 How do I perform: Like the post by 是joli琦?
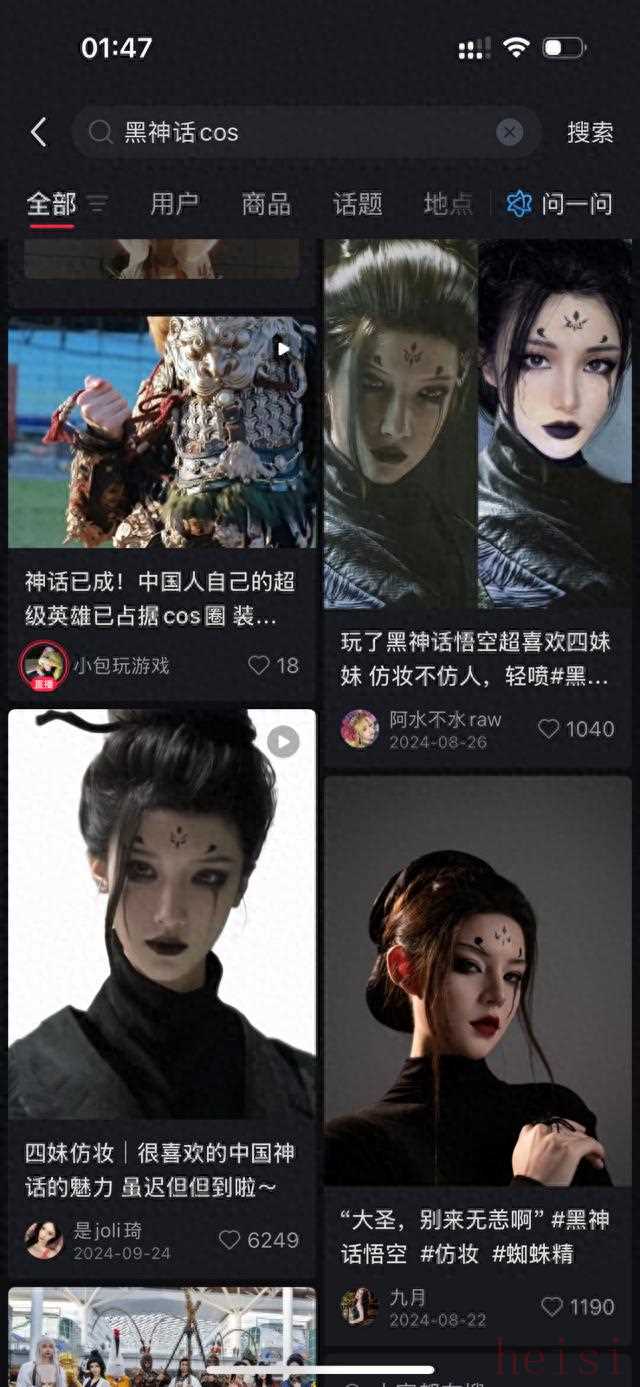230,1240
